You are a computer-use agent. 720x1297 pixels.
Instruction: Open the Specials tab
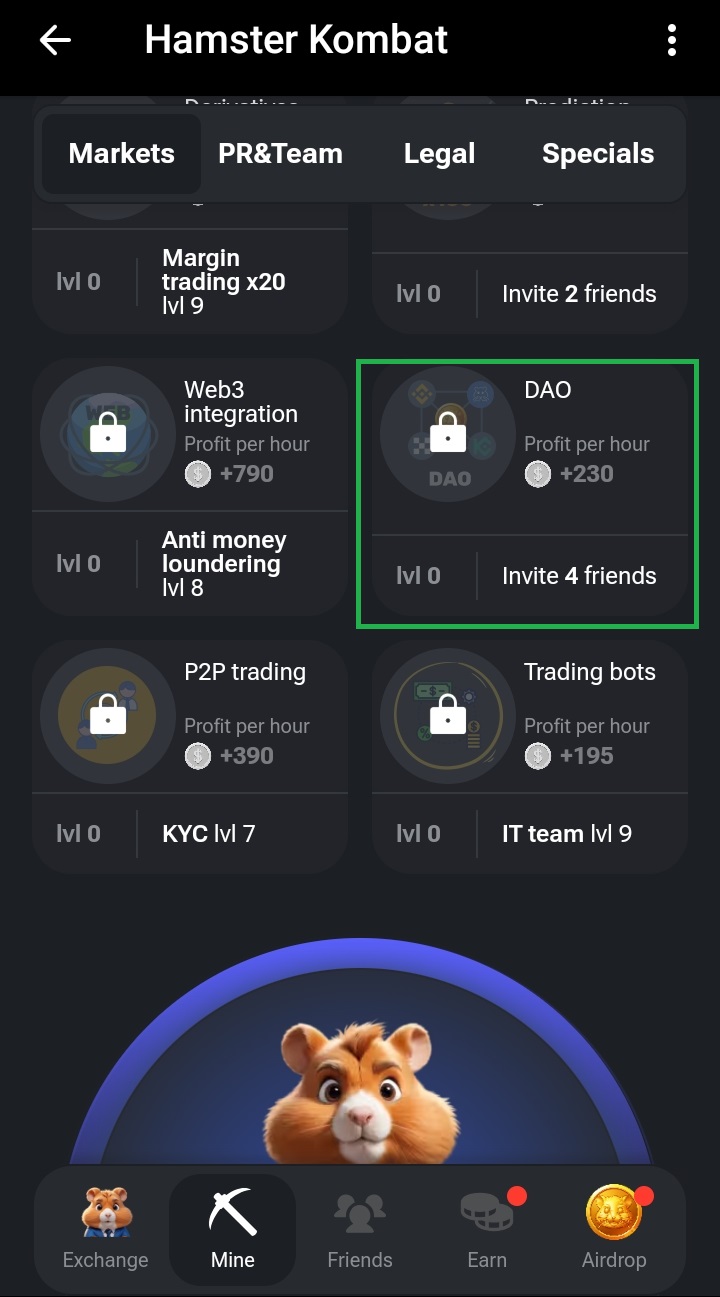[597, 154]
